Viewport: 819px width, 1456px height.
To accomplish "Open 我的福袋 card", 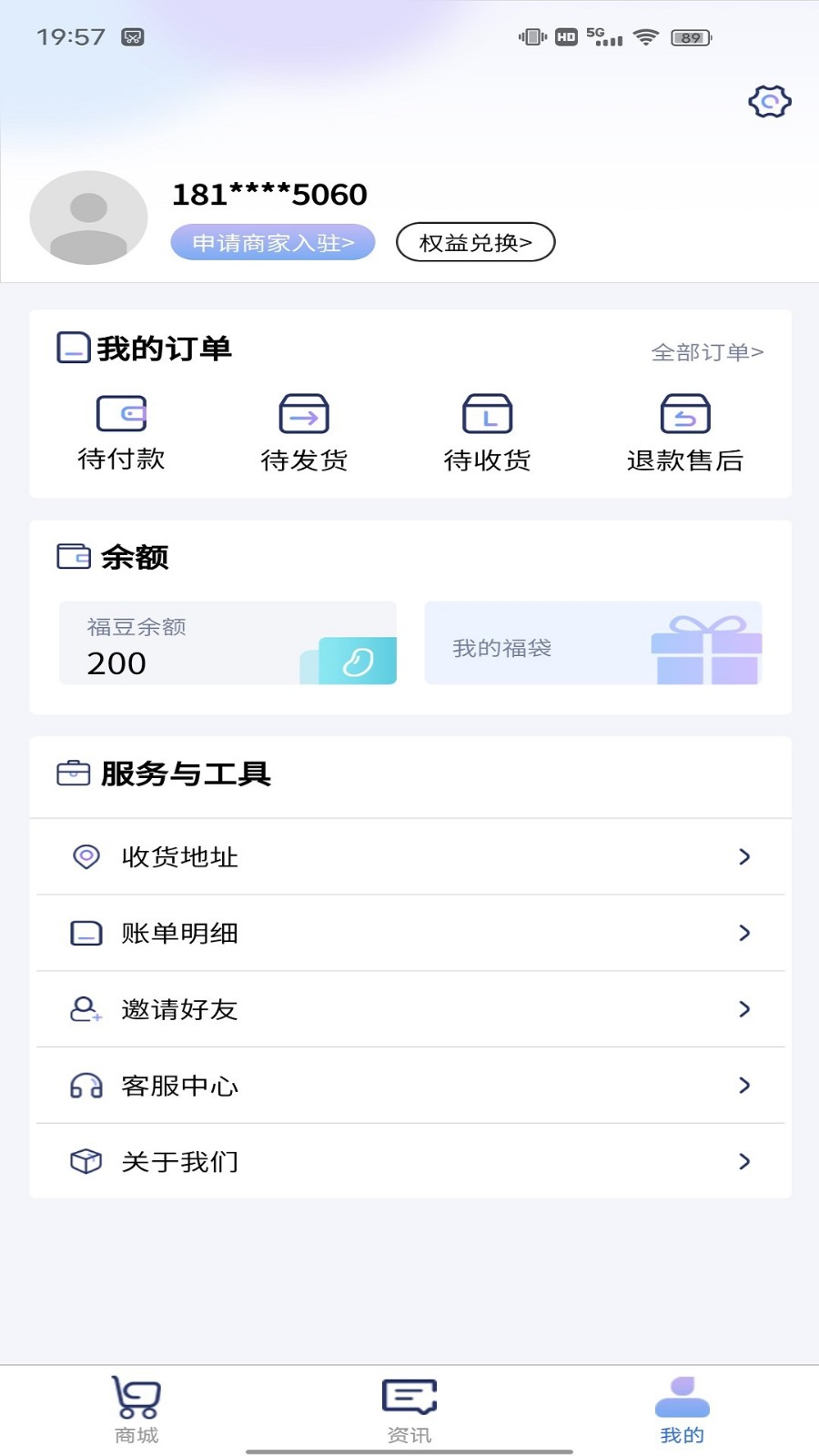I will pos(592,643).
